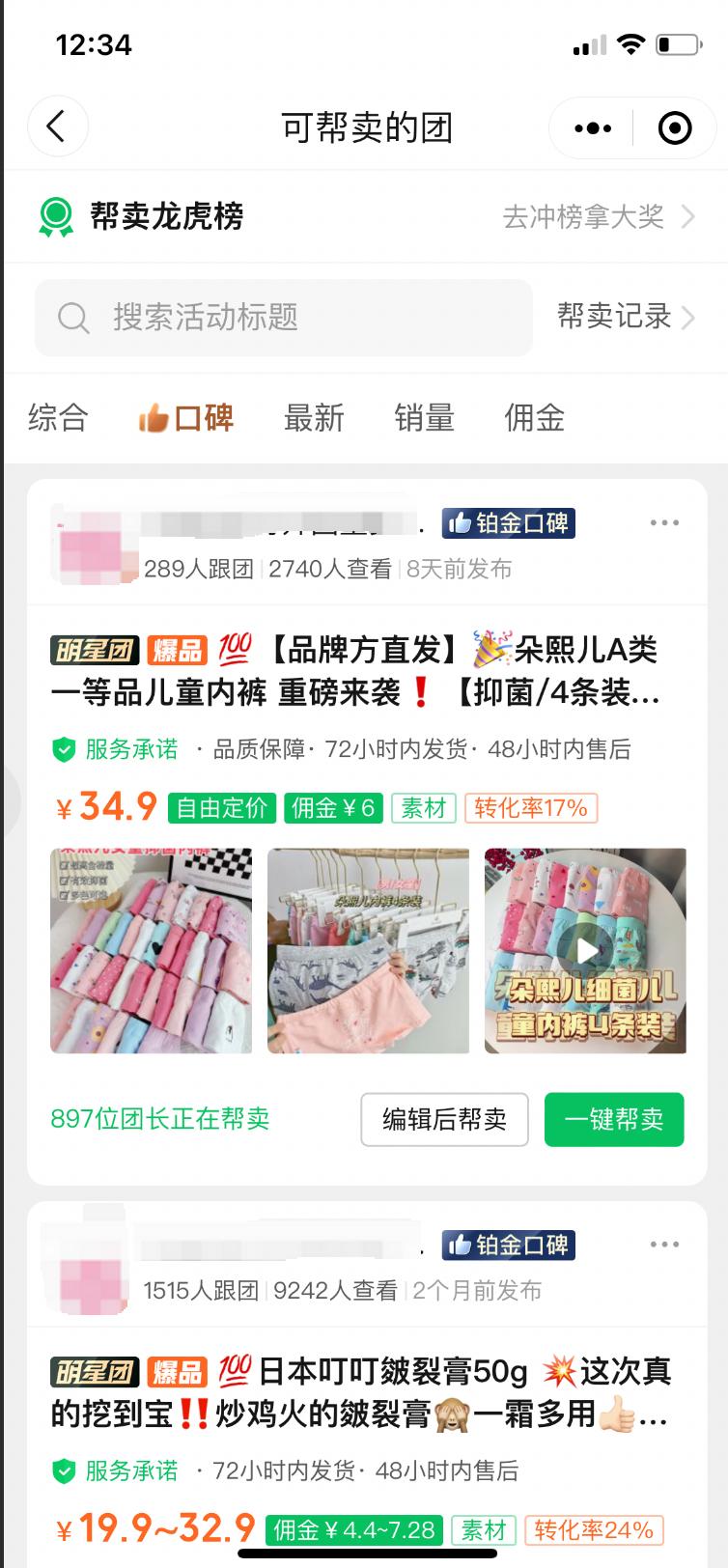Open the second listing's ellipsis menu
This screenshot has width=728, height=1568.
tap(664, 1246)
